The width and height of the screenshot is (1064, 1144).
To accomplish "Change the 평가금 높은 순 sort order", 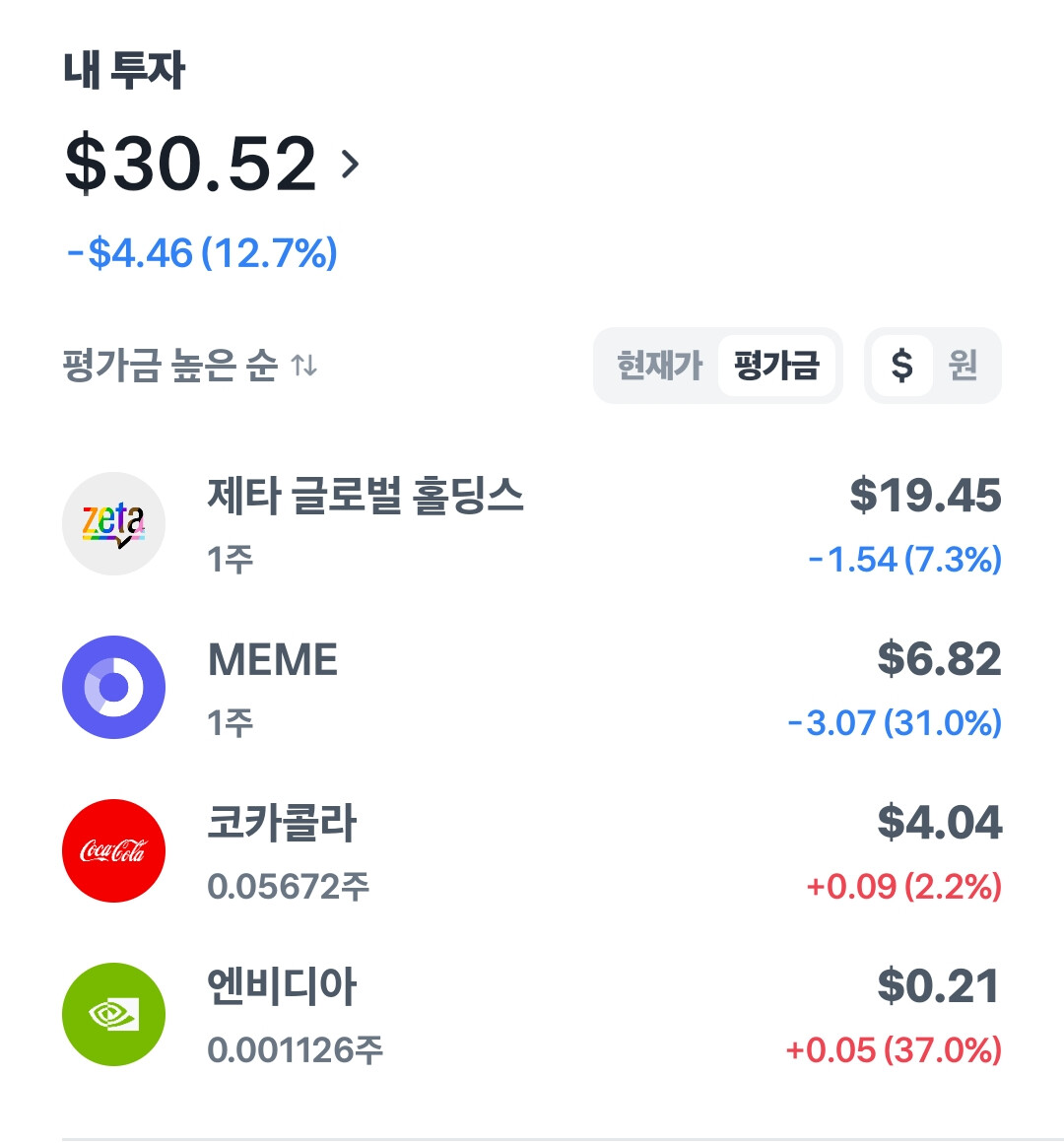I will pos(189,366).
